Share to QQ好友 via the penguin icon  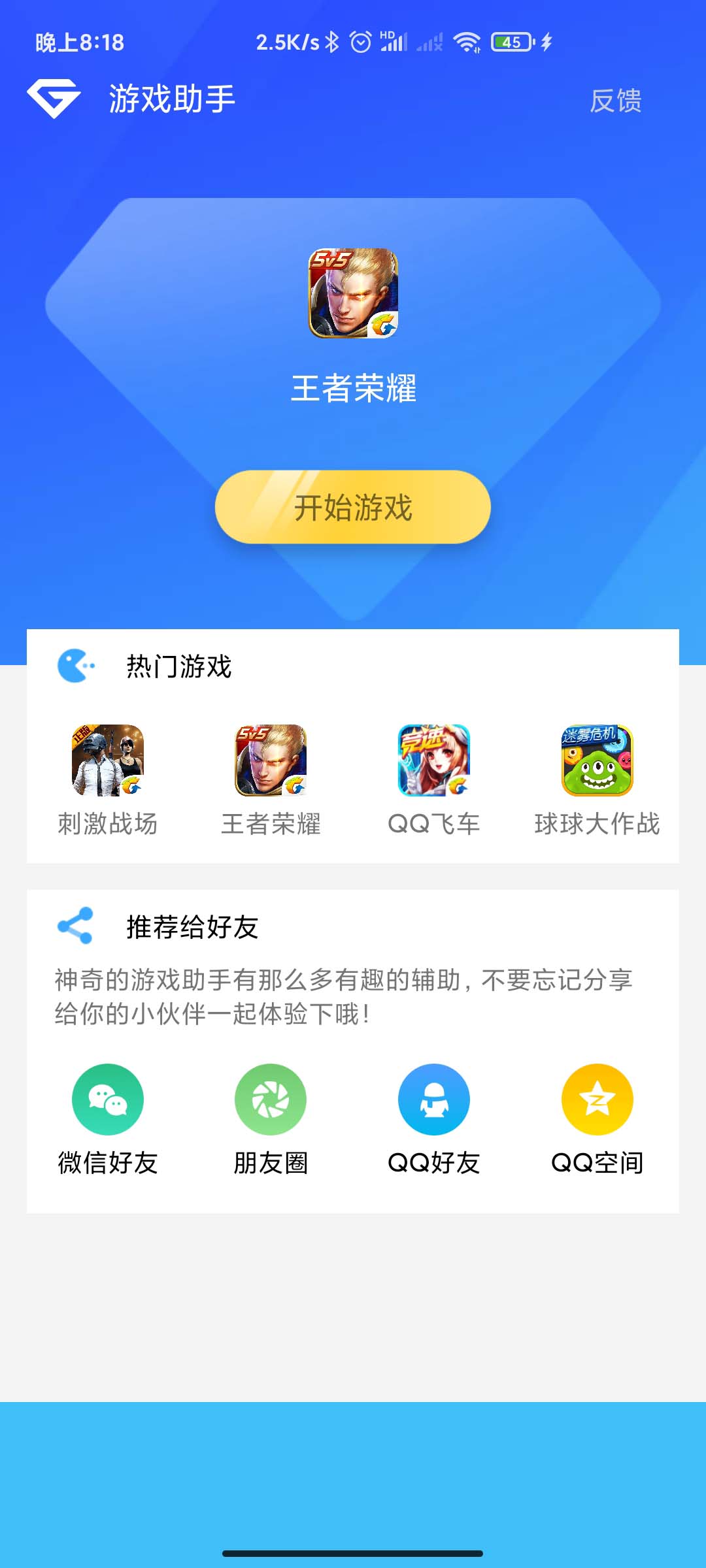pos(433,1098)
